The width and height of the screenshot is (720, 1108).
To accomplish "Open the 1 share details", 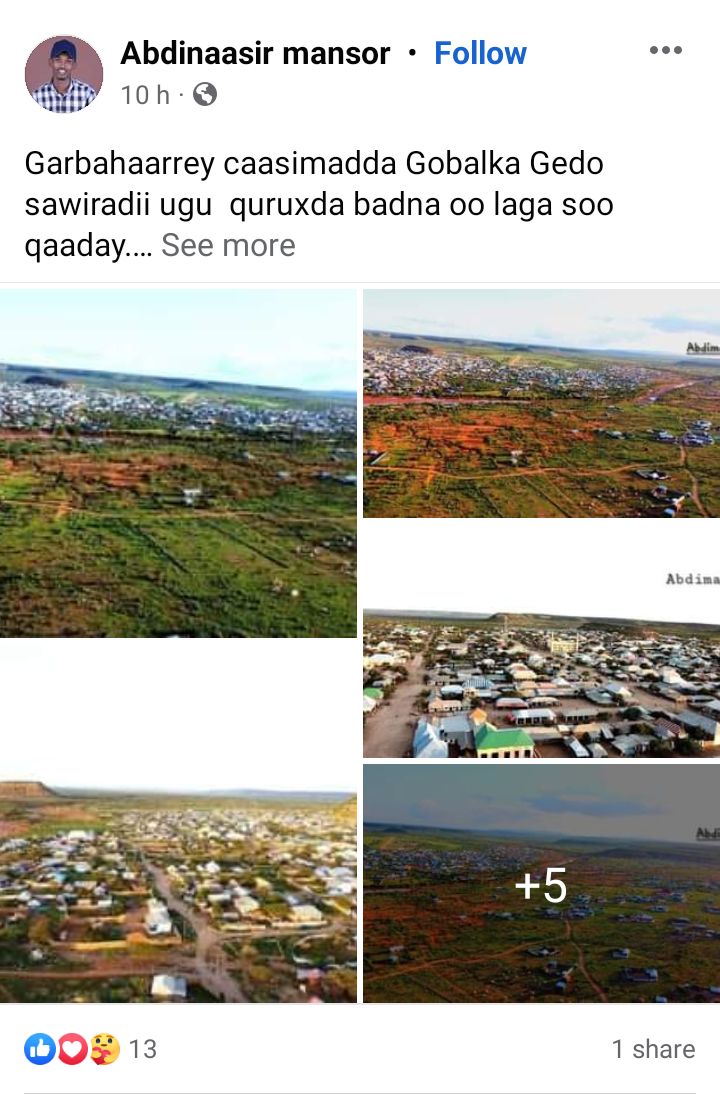I will click(x=653, y=1049).
